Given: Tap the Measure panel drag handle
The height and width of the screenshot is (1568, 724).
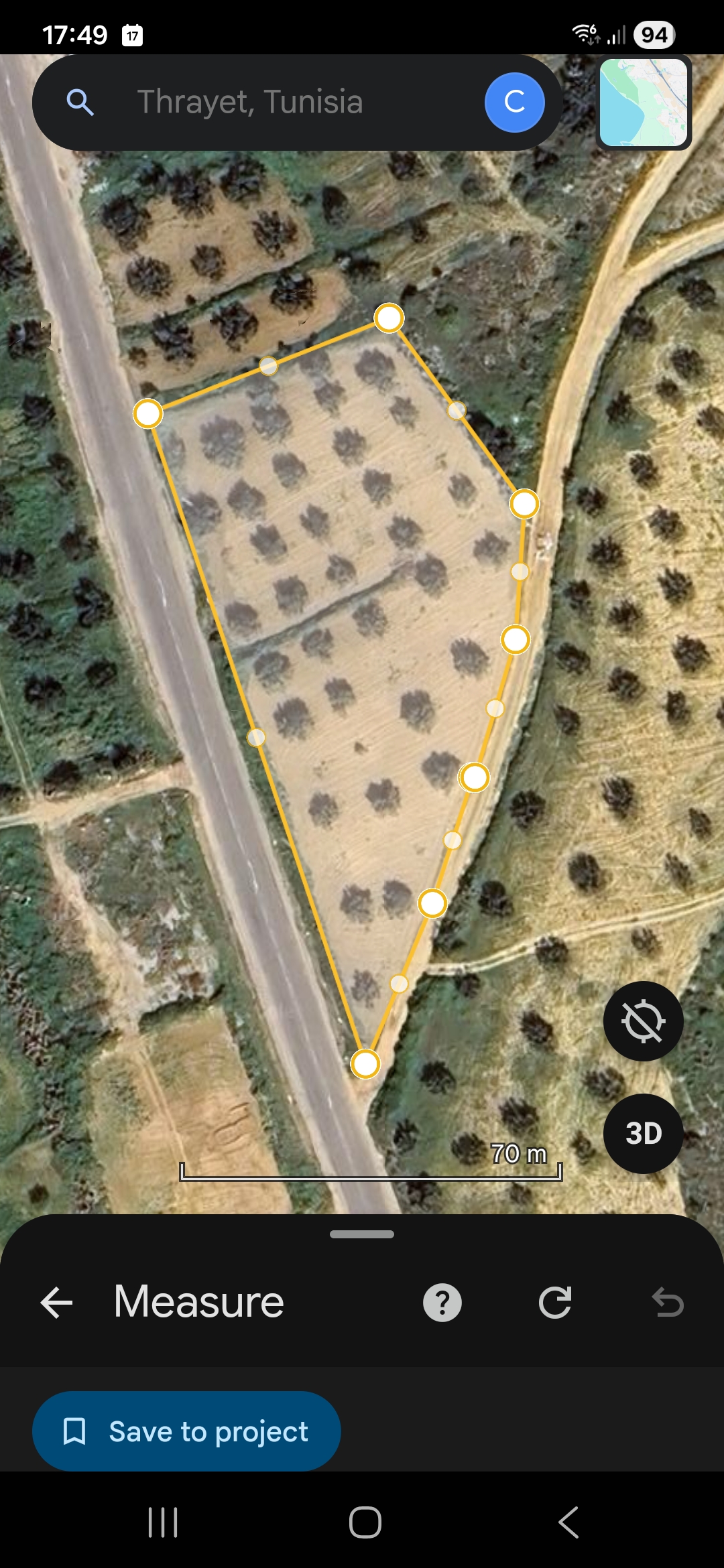Looking at the screenshot, I should coord(362,1234).
